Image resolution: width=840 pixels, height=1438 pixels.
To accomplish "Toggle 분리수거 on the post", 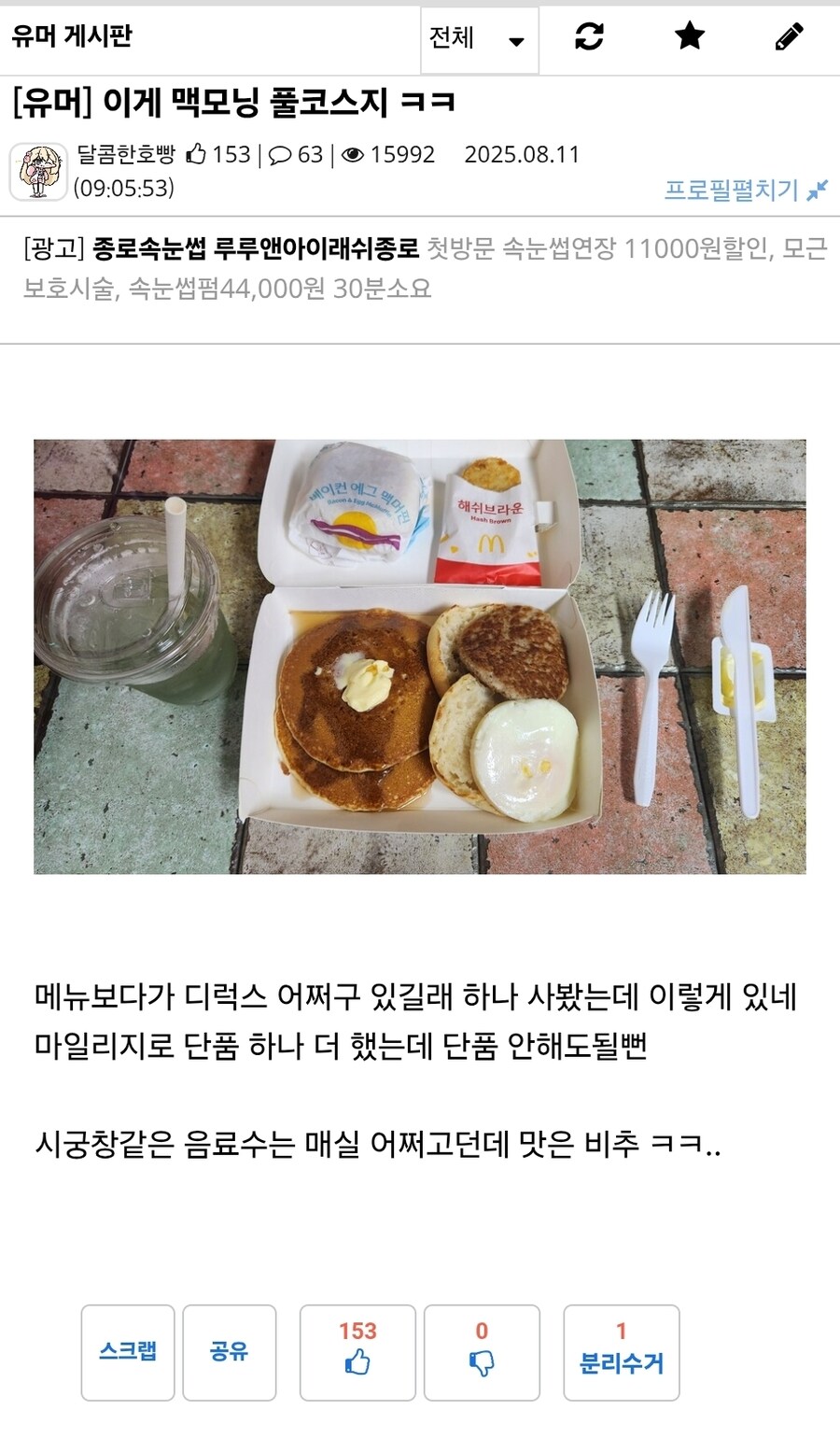I will point(621,1354).
